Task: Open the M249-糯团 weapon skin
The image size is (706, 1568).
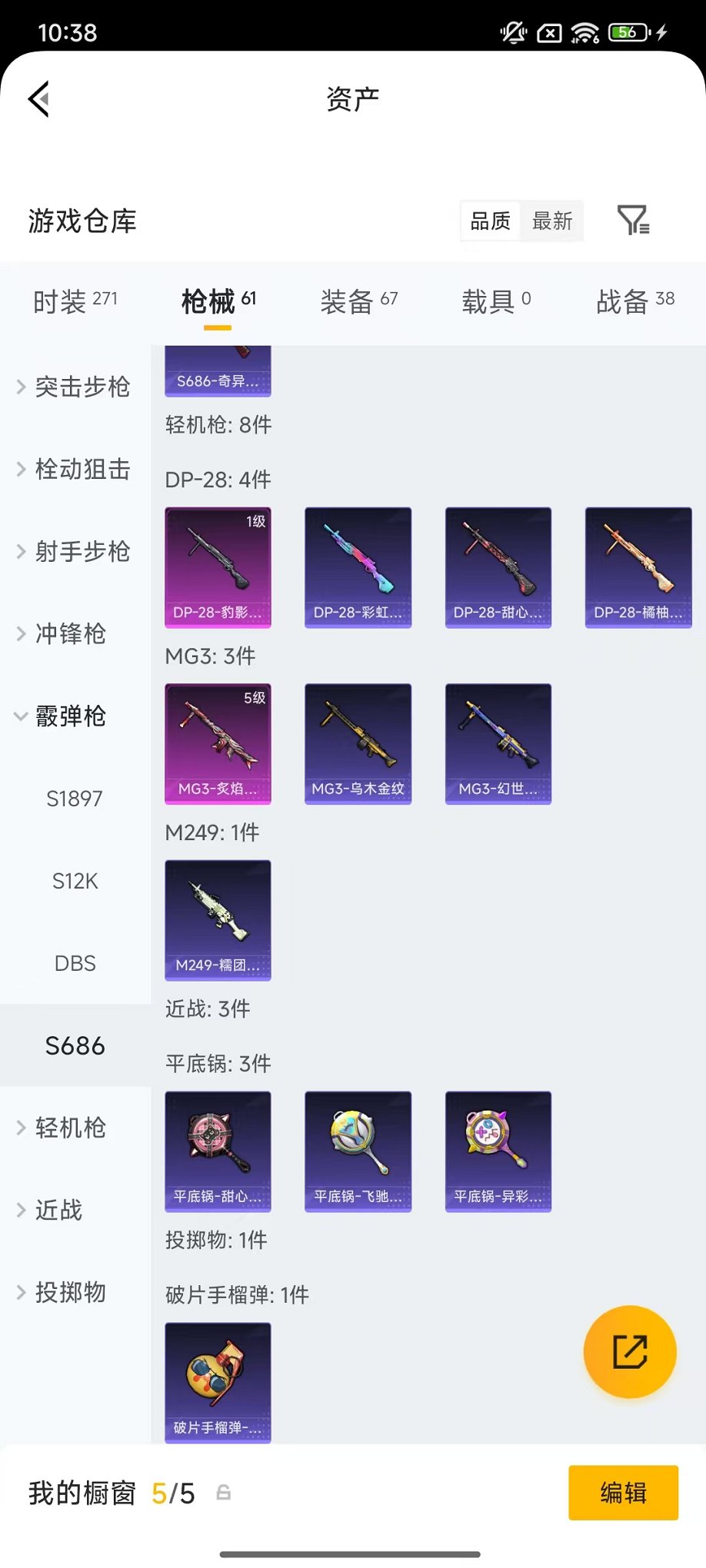Action: tap(218, 921)
